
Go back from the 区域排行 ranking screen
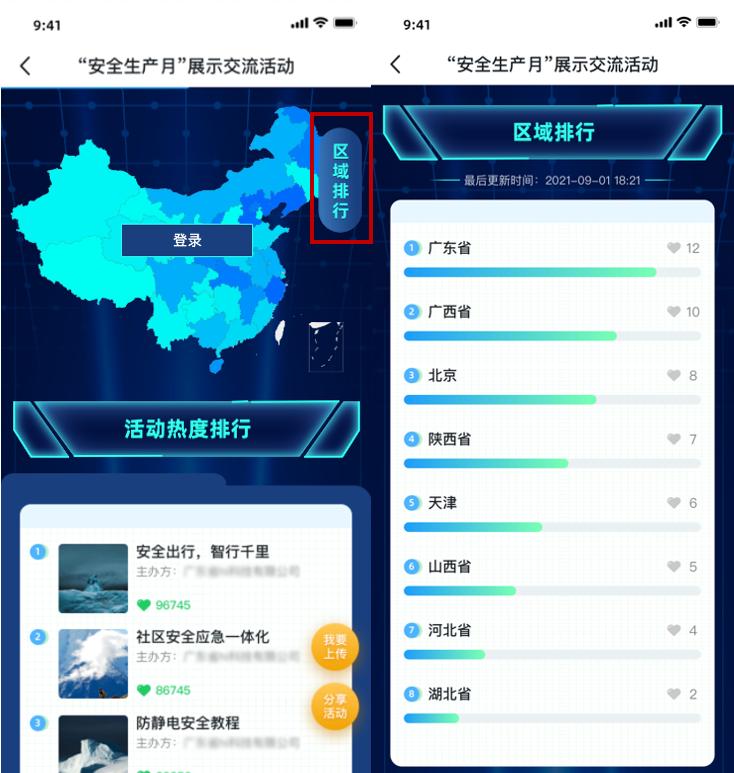[x=395, y=65]
